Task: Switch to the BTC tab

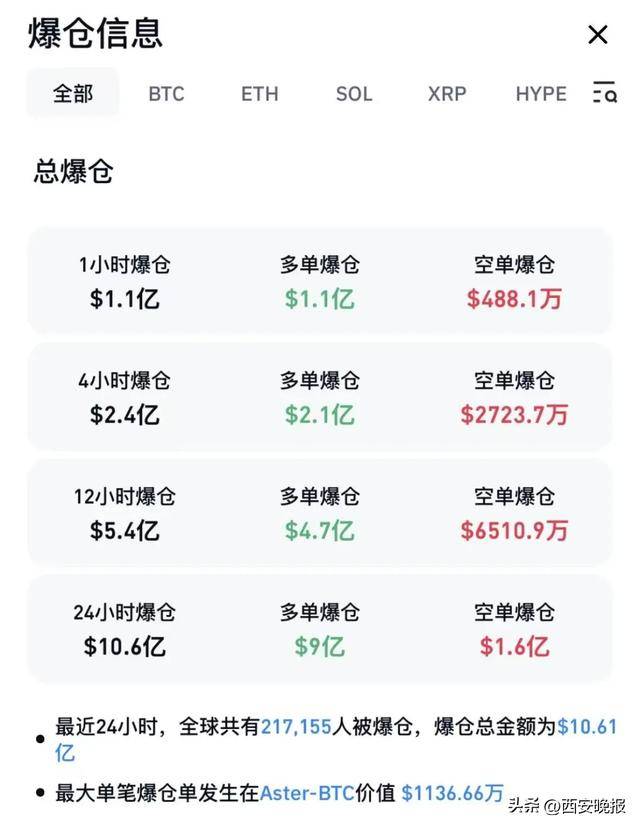Action: [166, 94]
